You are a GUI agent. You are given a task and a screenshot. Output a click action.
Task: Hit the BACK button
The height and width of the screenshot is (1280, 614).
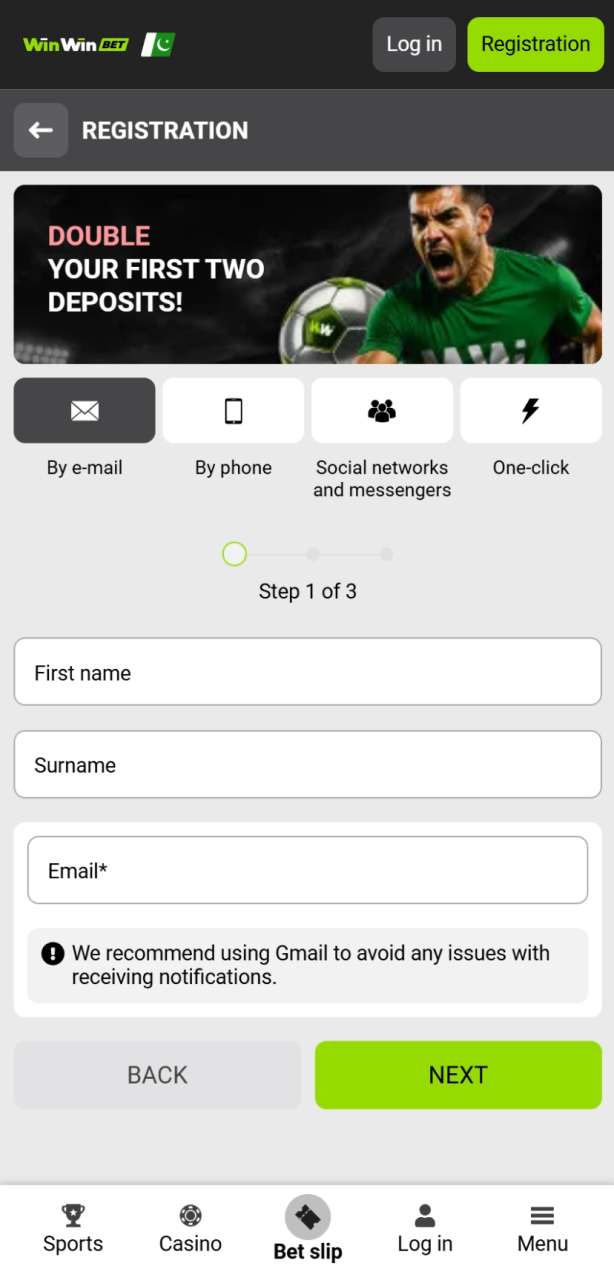point(157,1075)
